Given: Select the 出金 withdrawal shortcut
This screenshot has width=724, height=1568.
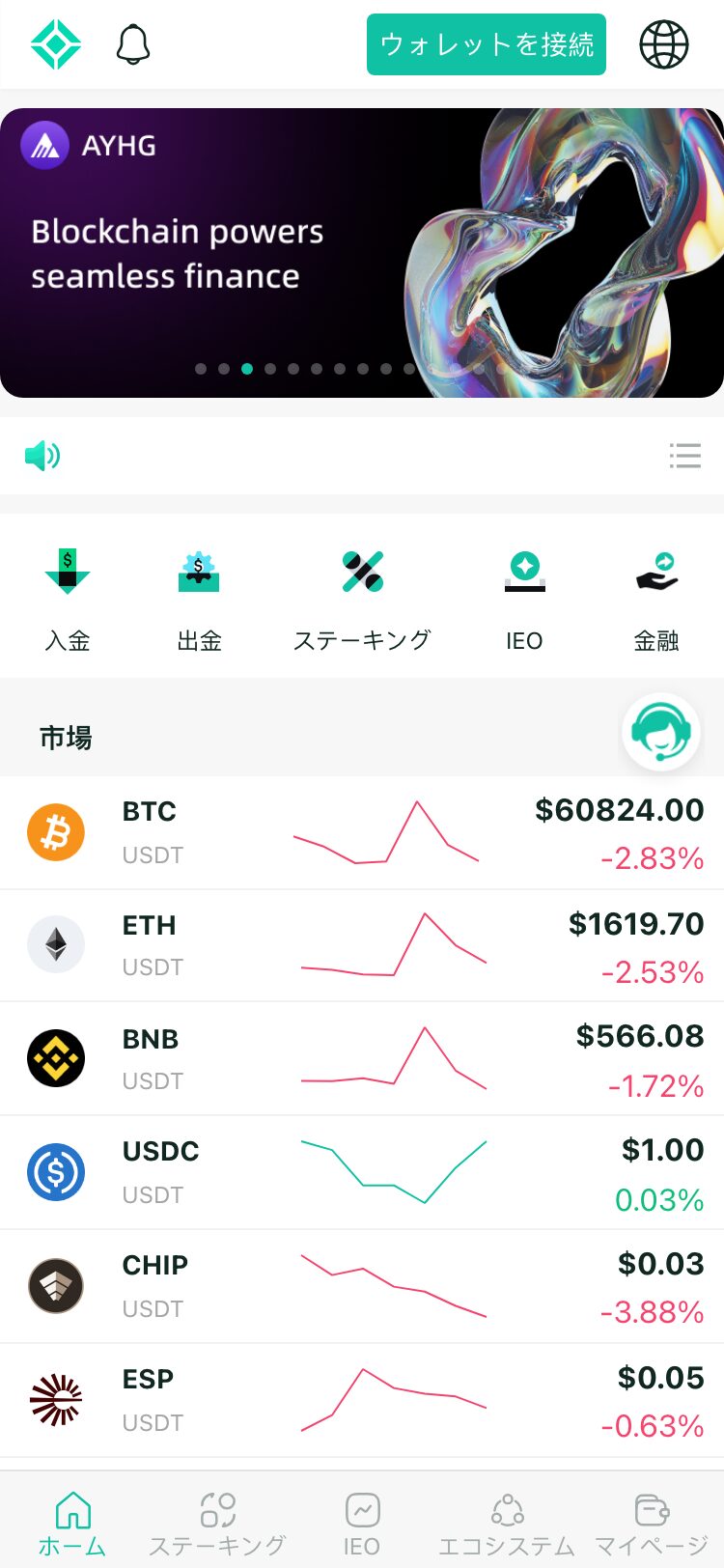Looking at the screenshot, I should [x=200, y=599].
